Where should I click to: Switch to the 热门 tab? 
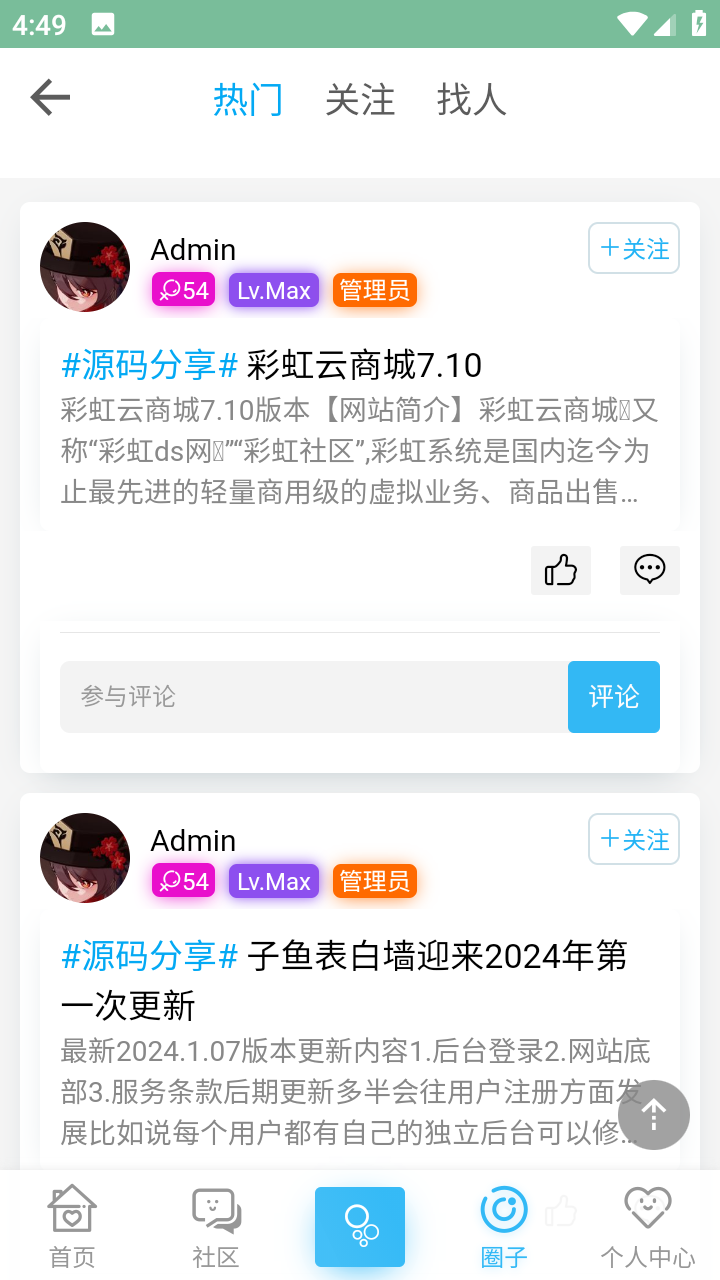tap(248, 100)
